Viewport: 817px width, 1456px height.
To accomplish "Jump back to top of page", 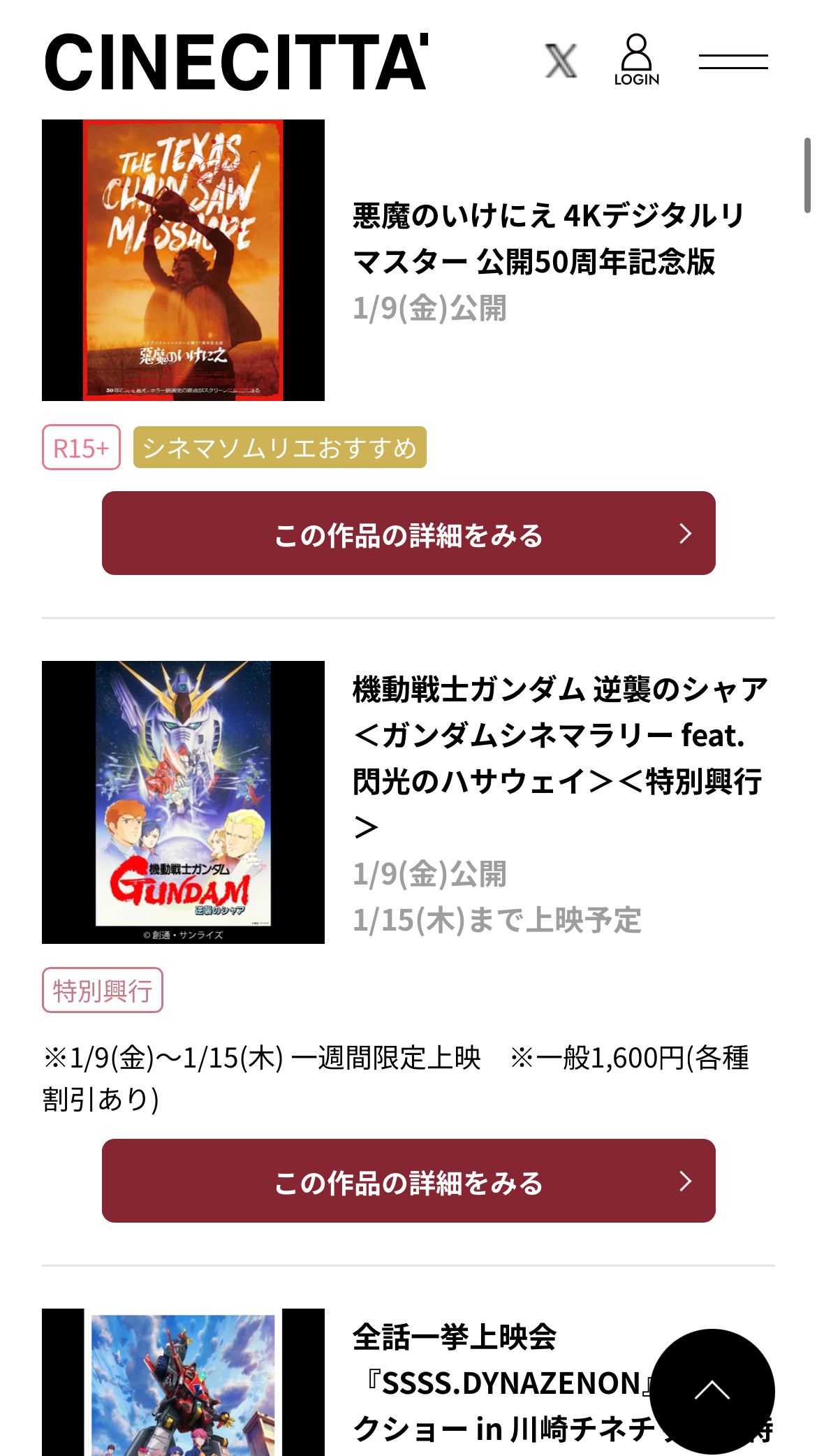I will [712, 1391].
